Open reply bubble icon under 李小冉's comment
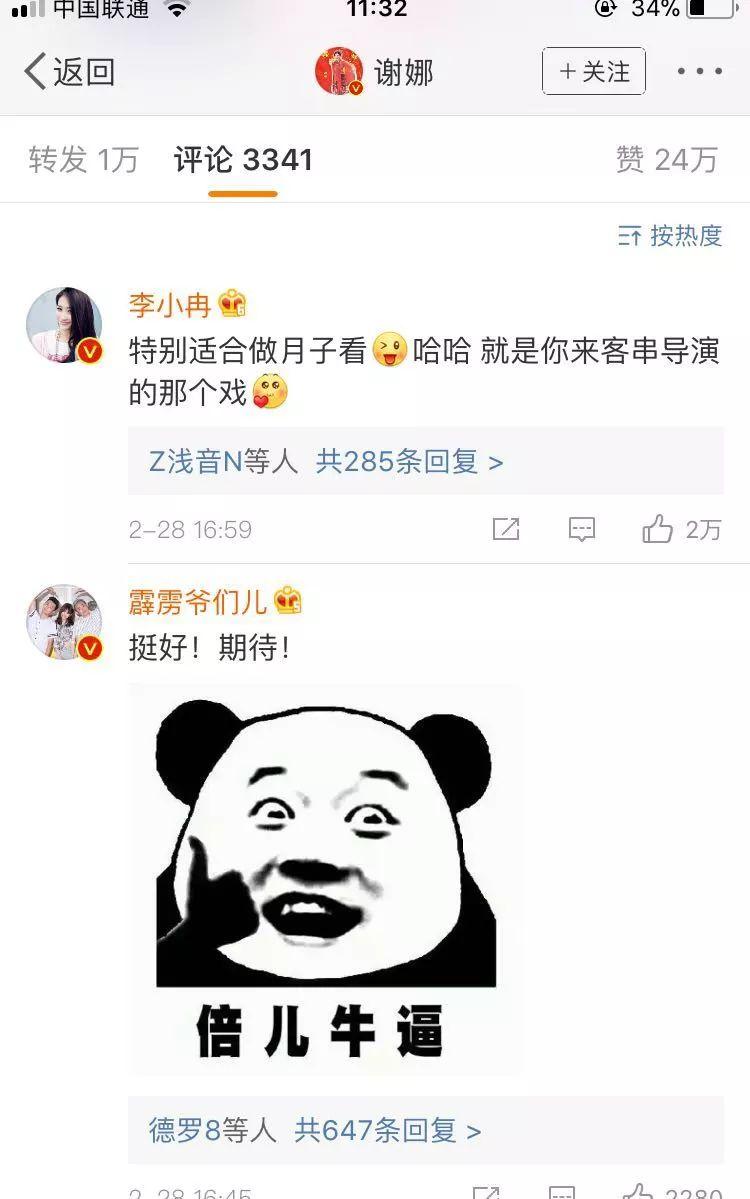 pos(583,529)
